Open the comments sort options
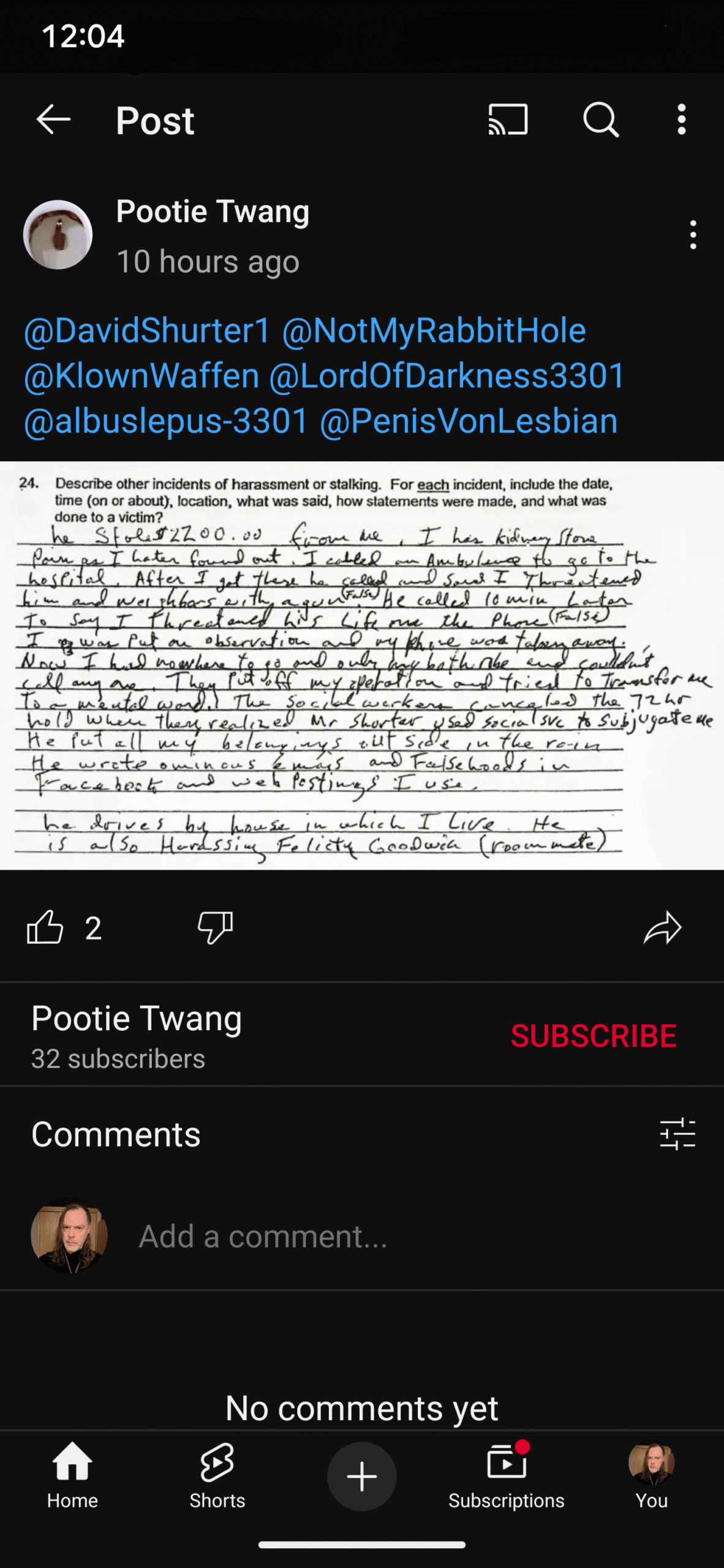Image resolution: width=724 pixels, height=1568 pixels. pyautogui.click(x=677, y=1134)
